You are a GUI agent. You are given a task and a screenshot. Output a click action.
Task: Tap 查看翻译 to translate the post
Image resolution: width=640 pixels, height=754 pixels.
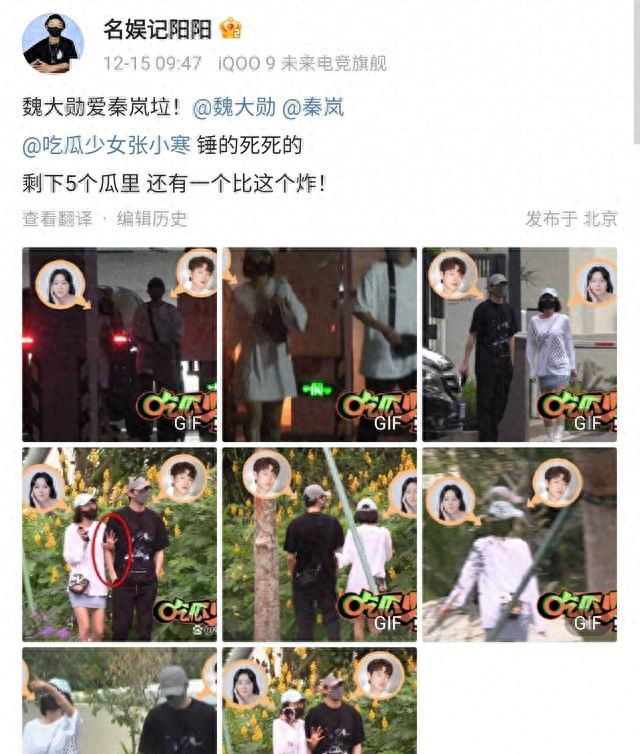tap(57, 218)
